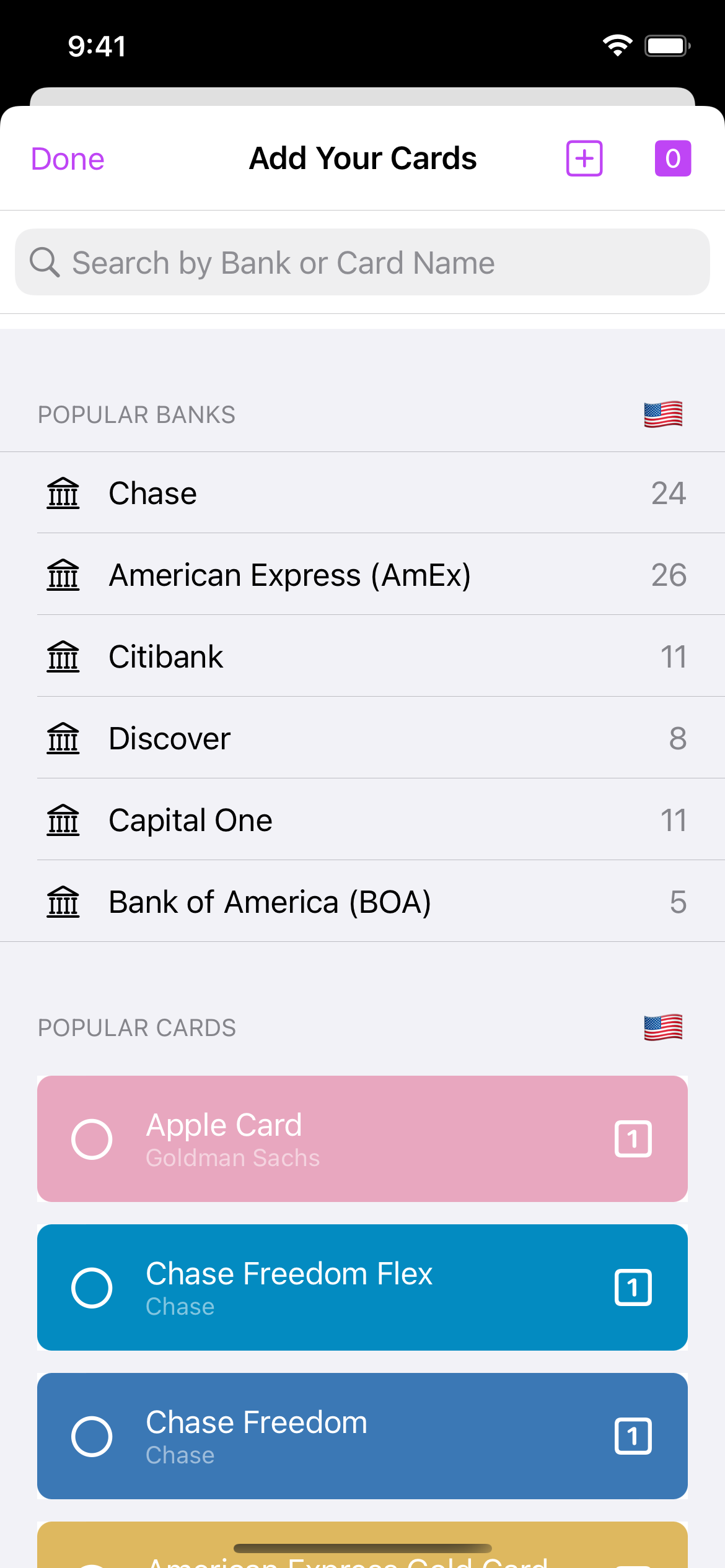The width and height of the screenshot is (725, 1568).
Task: Tap quantity box on Chase Freedom Flex
Action: 633,1287
